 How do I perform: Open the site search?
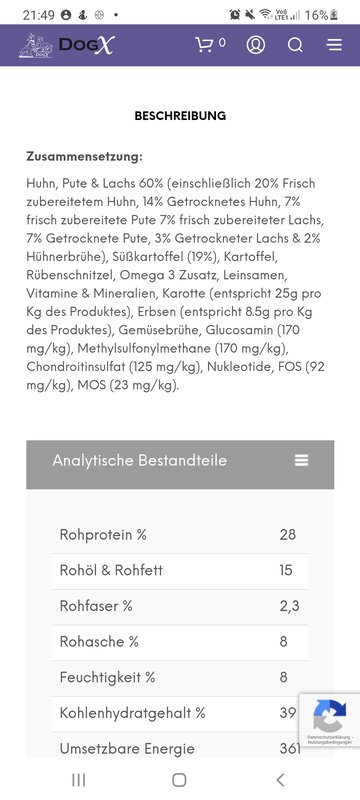(295, 45)
